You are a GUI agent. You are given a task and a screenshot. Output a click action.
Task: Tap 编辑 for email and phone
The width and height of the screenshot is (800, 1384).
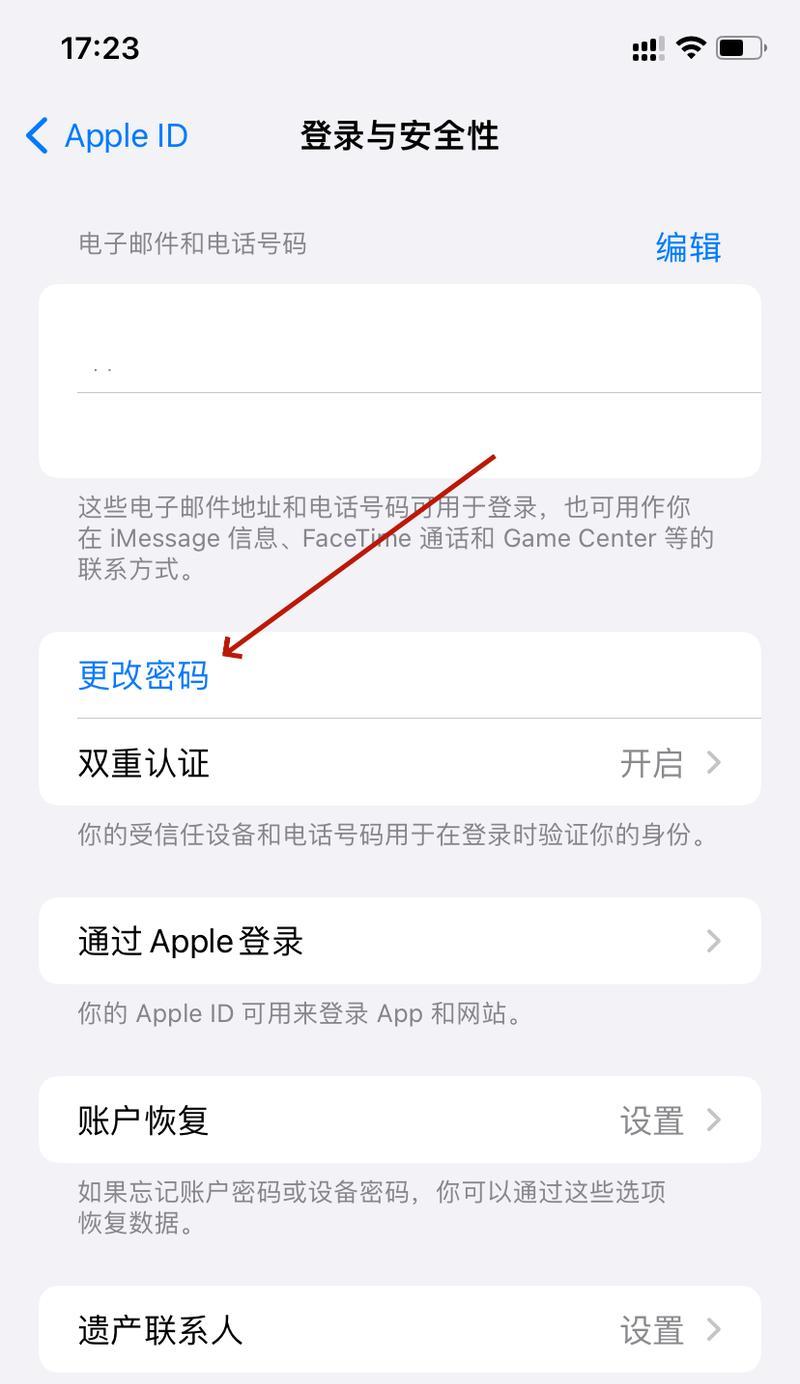tap(688, 247)
